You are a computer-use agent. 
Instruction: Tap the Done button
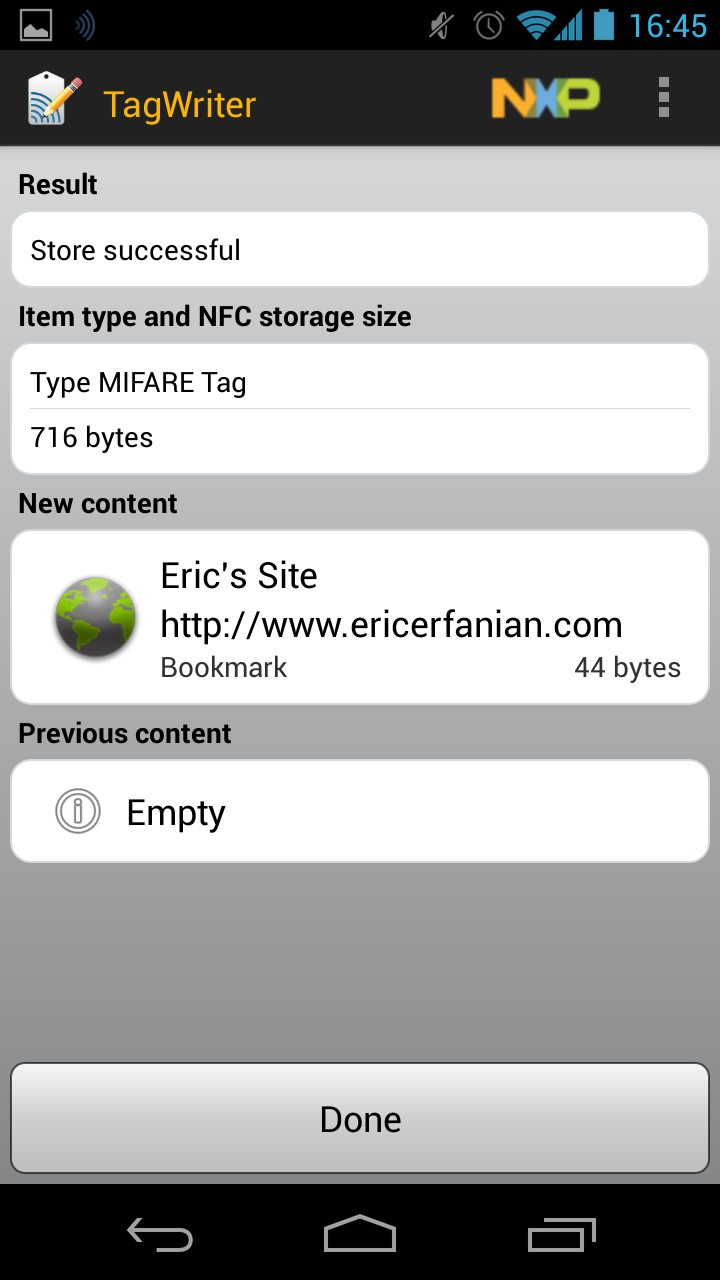point(360,1118)
